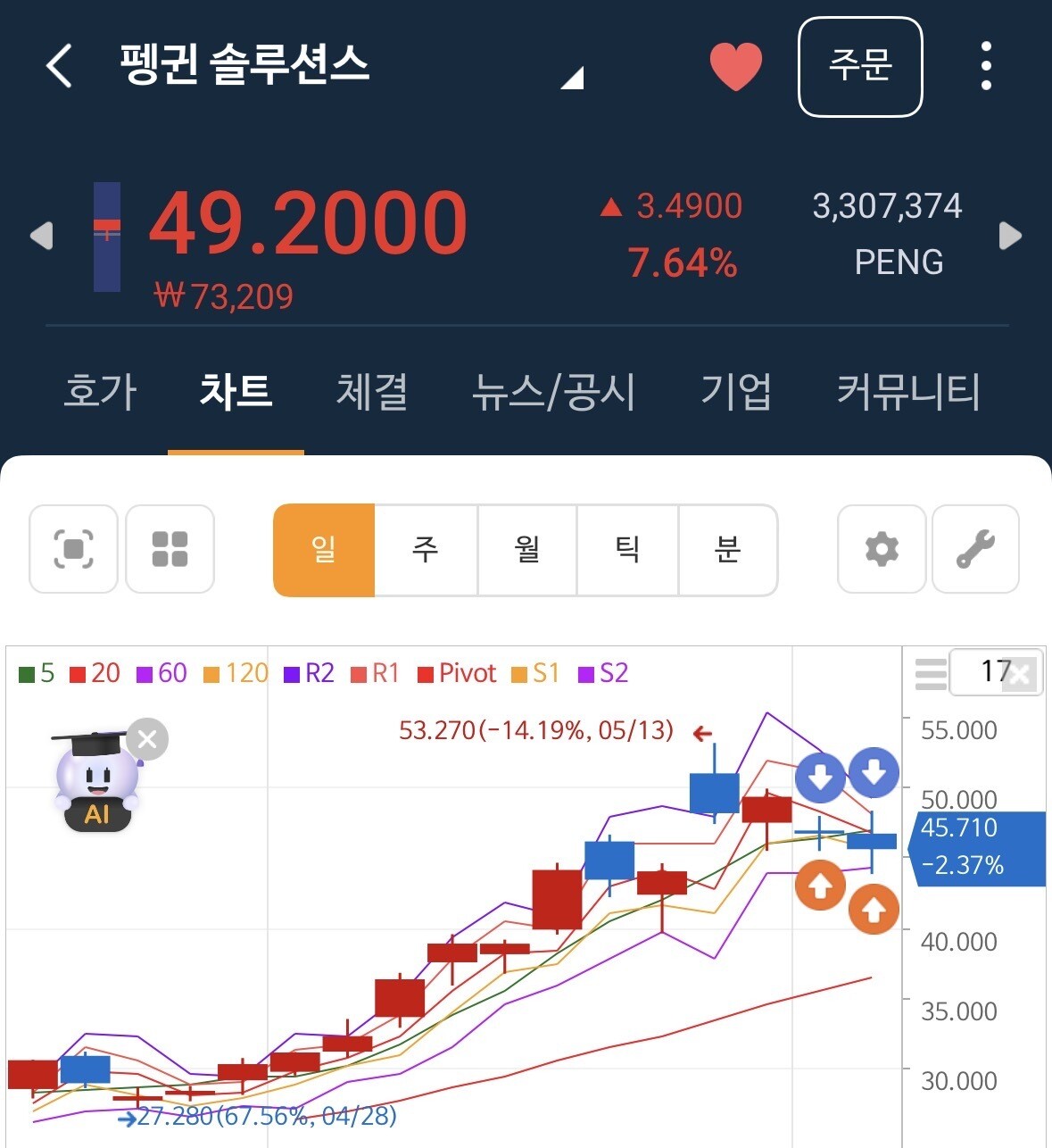Tap the fullscreen chart icon
The width and height of the screenshot is (1052, 1148).
pos(73,549)
